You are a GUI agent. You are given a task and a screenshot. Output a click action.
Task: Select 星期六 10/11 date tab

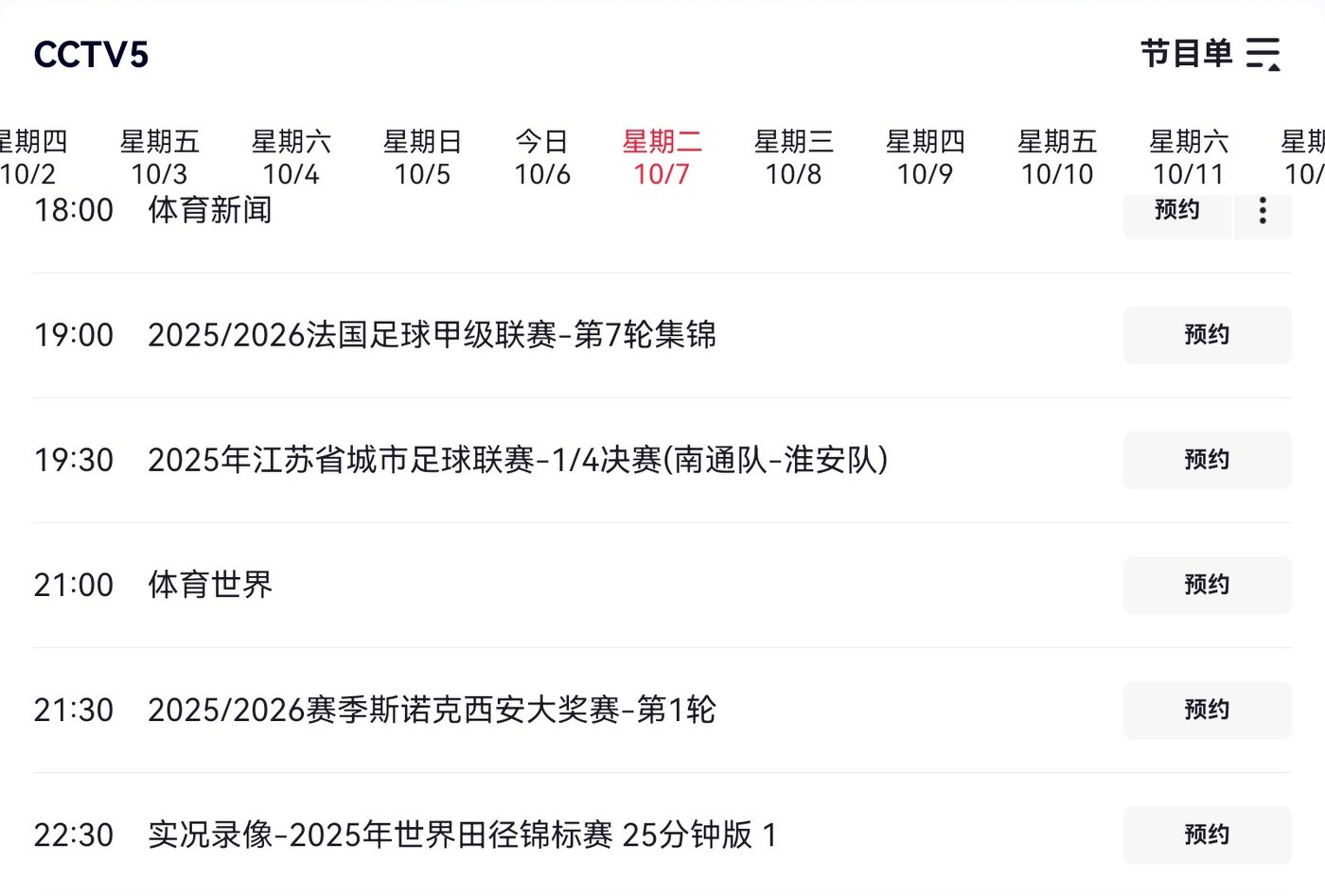pyautogui.click(x=1188, y=158)
